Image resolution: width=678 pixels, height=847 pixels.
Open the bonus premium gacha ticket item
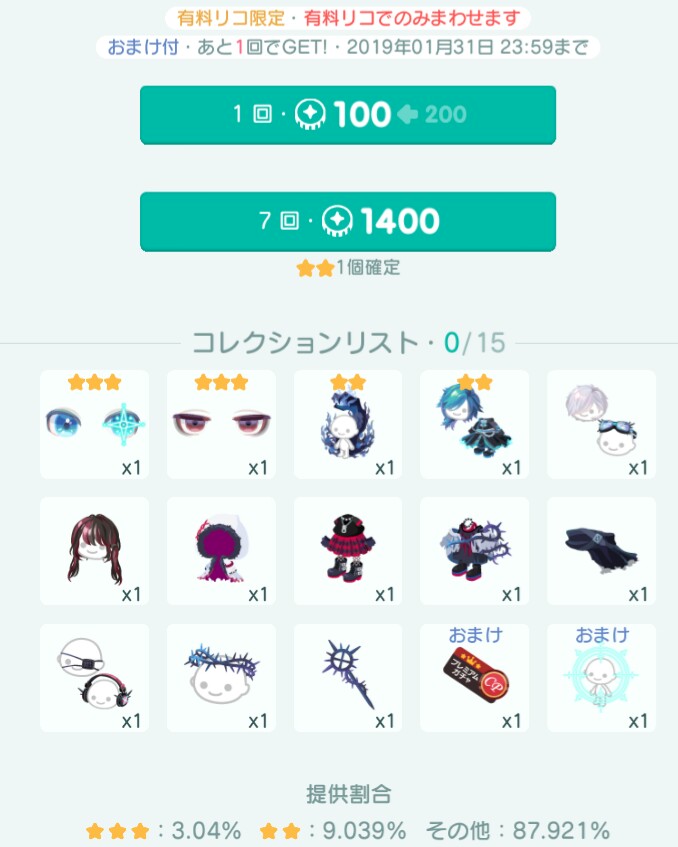pos(474,678)
